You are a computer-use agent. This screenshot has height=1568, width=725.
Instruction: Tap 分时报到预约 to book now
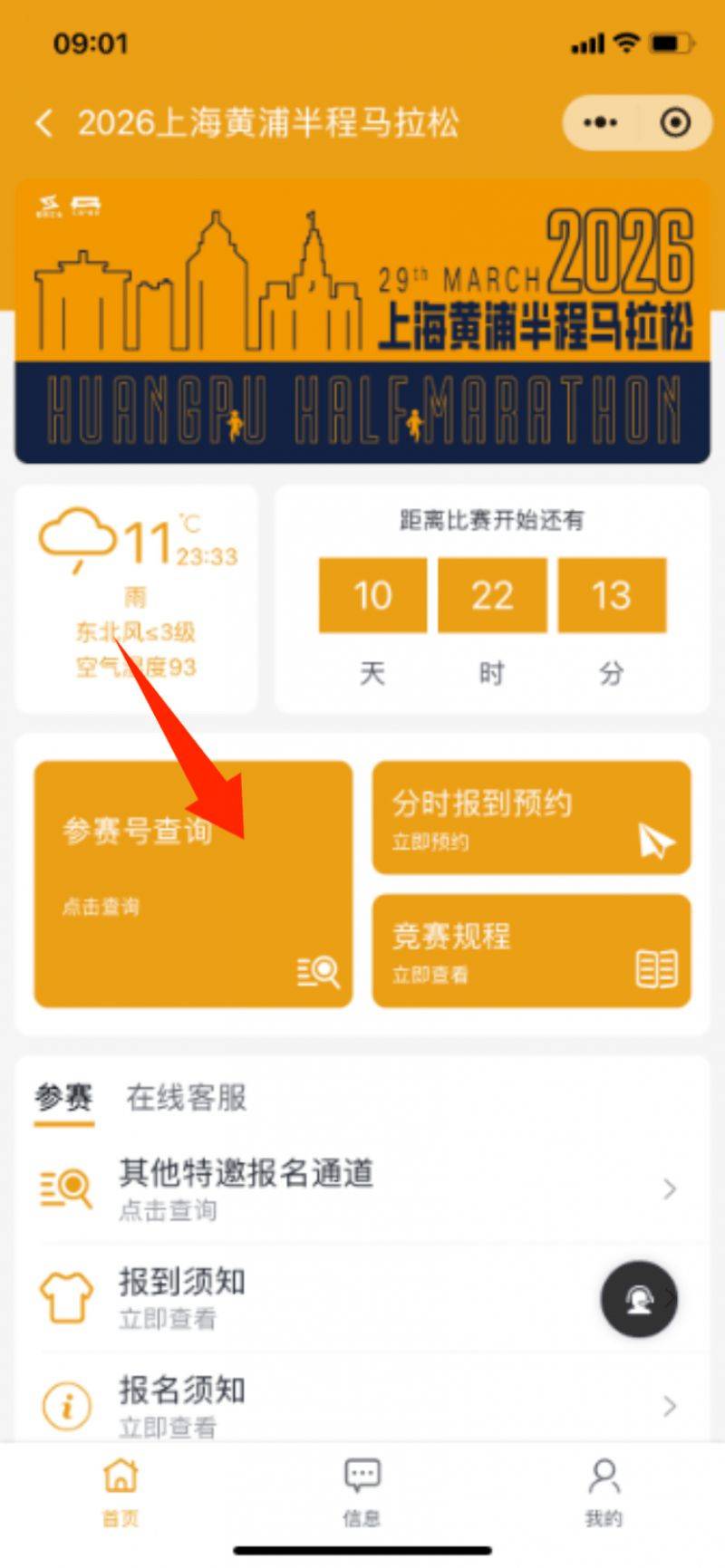coord(531,818)
